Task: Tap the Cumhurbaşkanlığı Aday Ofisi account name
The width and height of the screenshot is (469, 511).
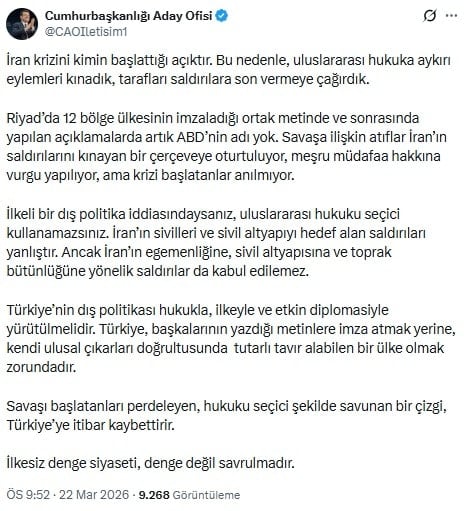Action: click(128, 16)
